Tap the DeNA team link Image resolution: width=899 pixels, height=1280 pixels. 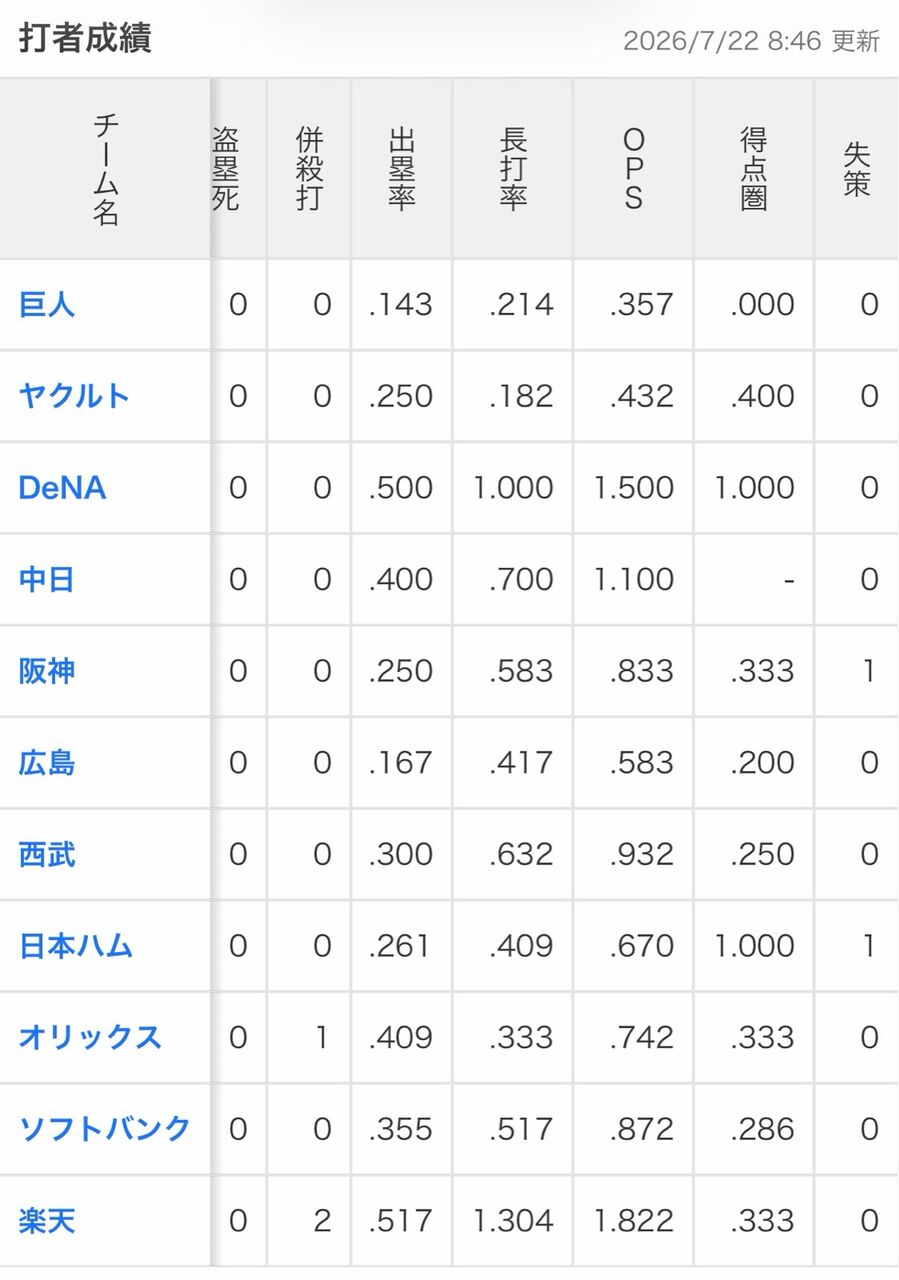click(62, 488)
